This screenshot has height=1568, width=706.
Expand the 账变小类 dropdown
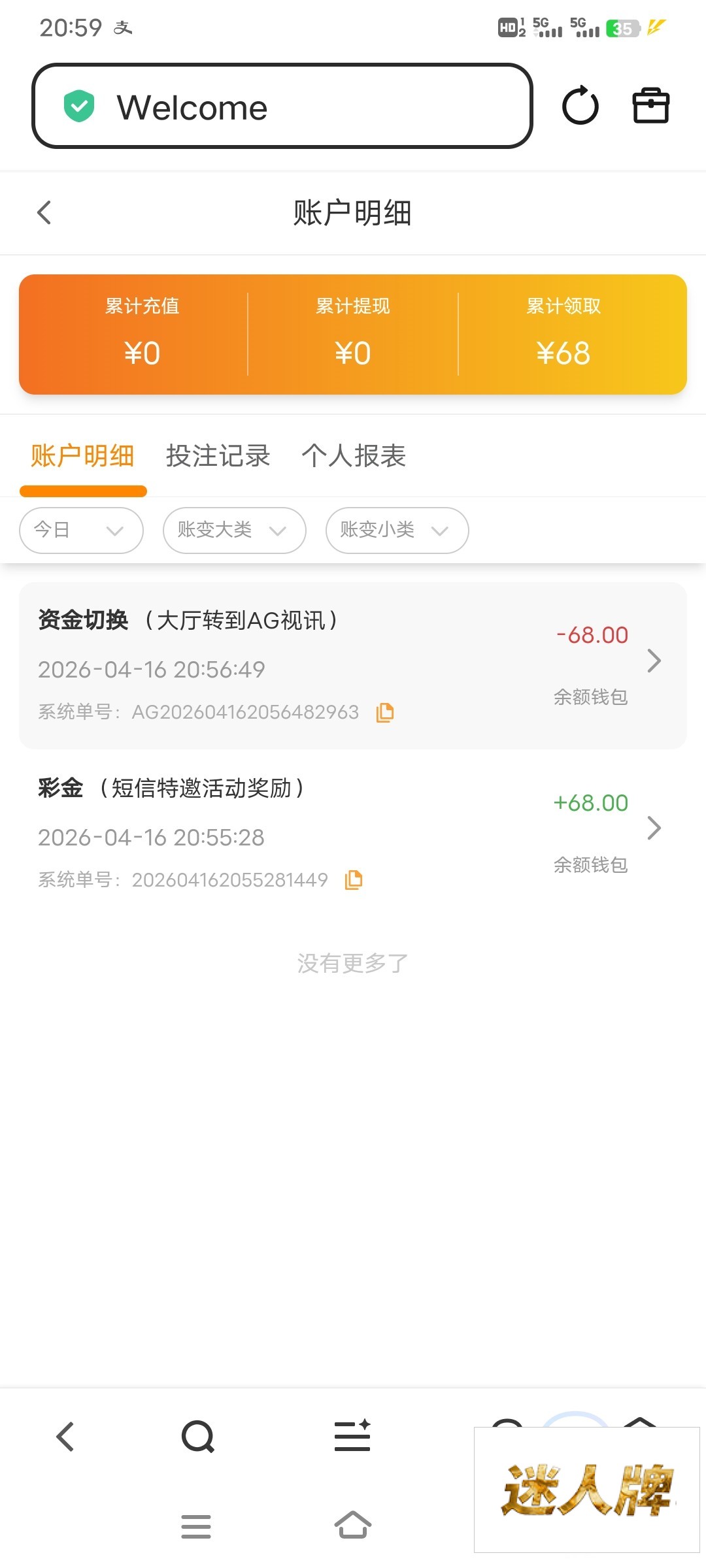(x=397, y=531)
